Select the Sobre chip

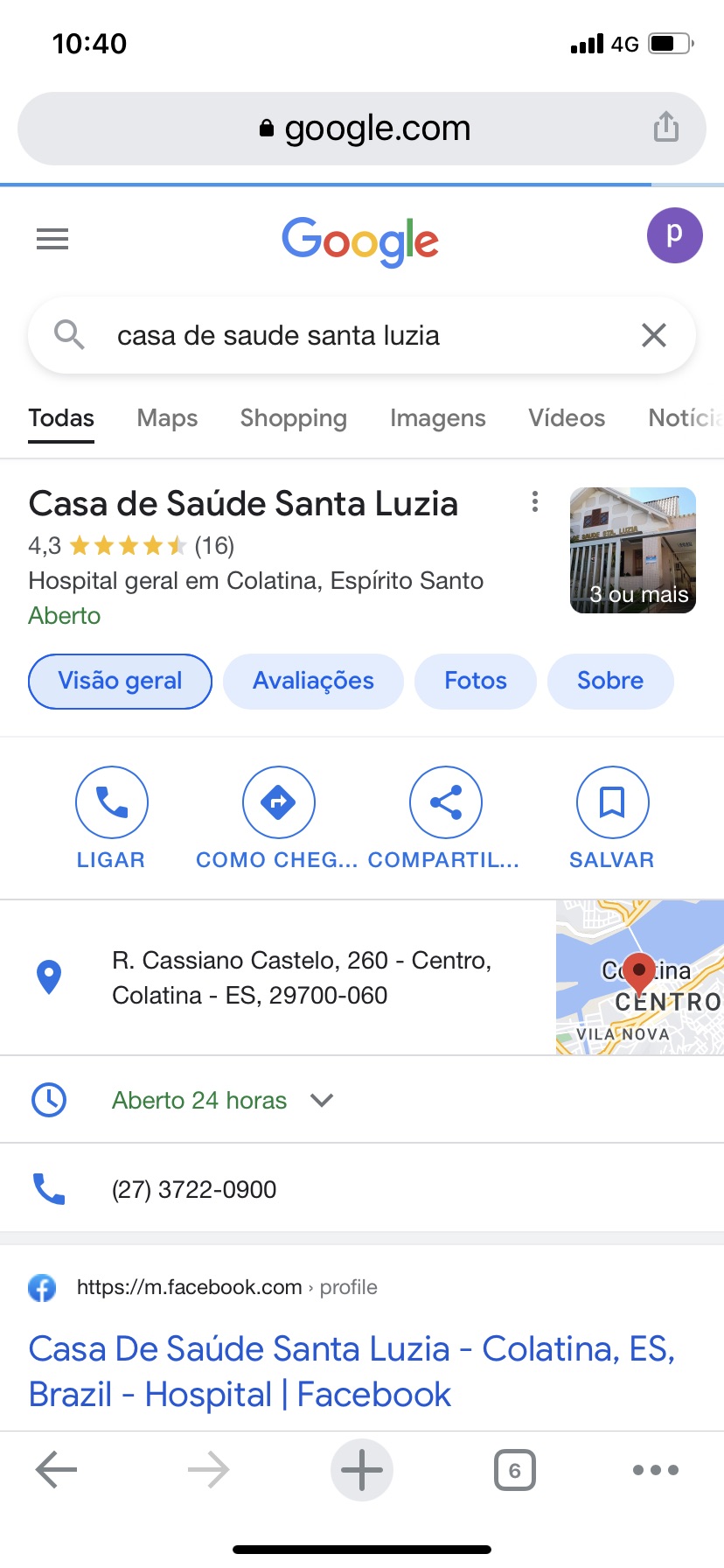(609, 681)
